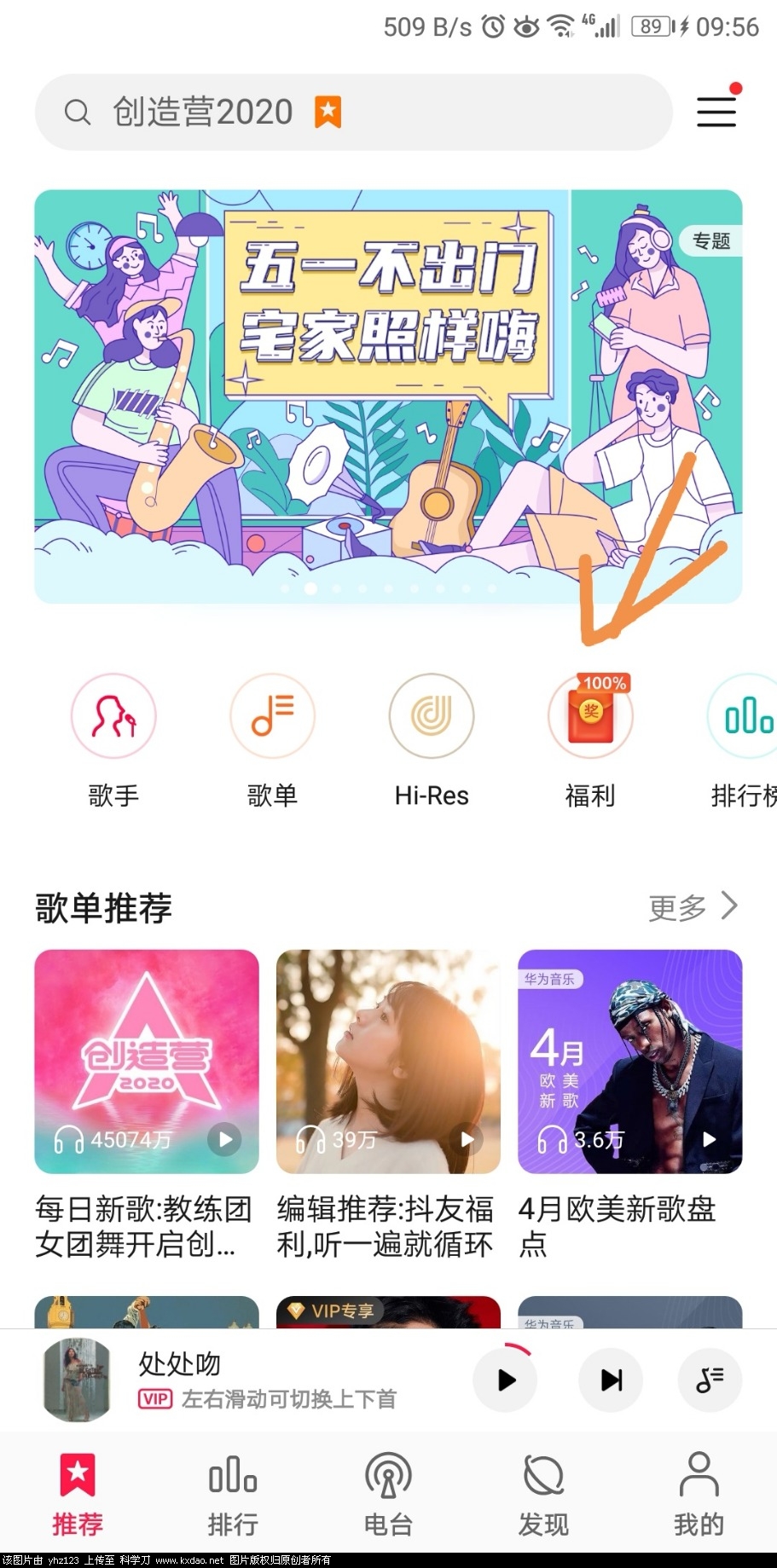Go to the 我的 tab

(x=699, y=1496)
